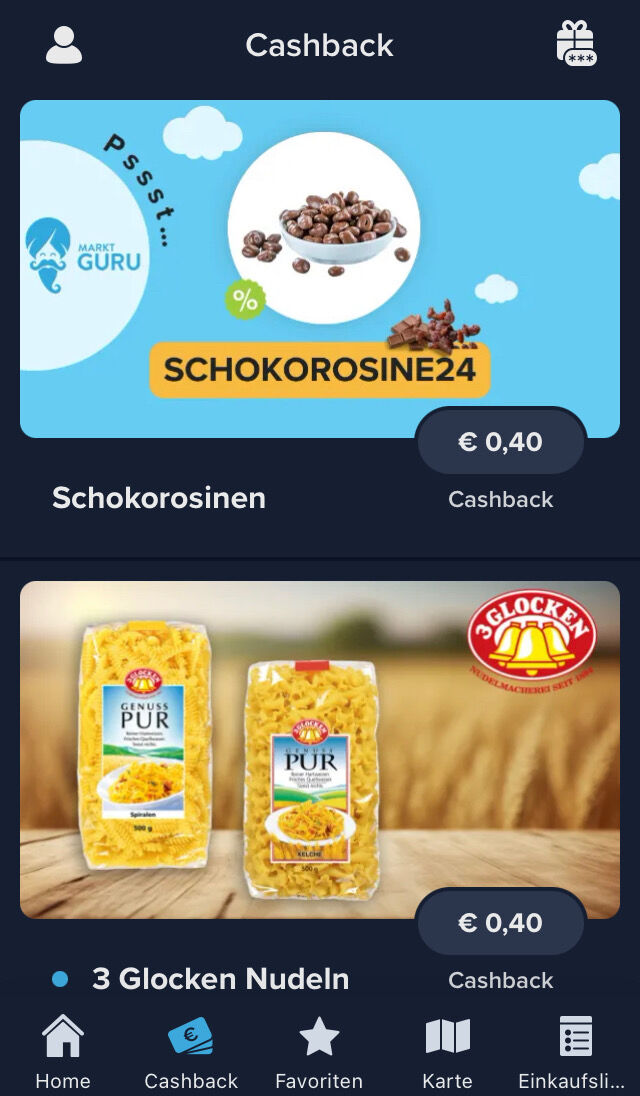Open the gift code redeem icon

(x=576, y=43)
